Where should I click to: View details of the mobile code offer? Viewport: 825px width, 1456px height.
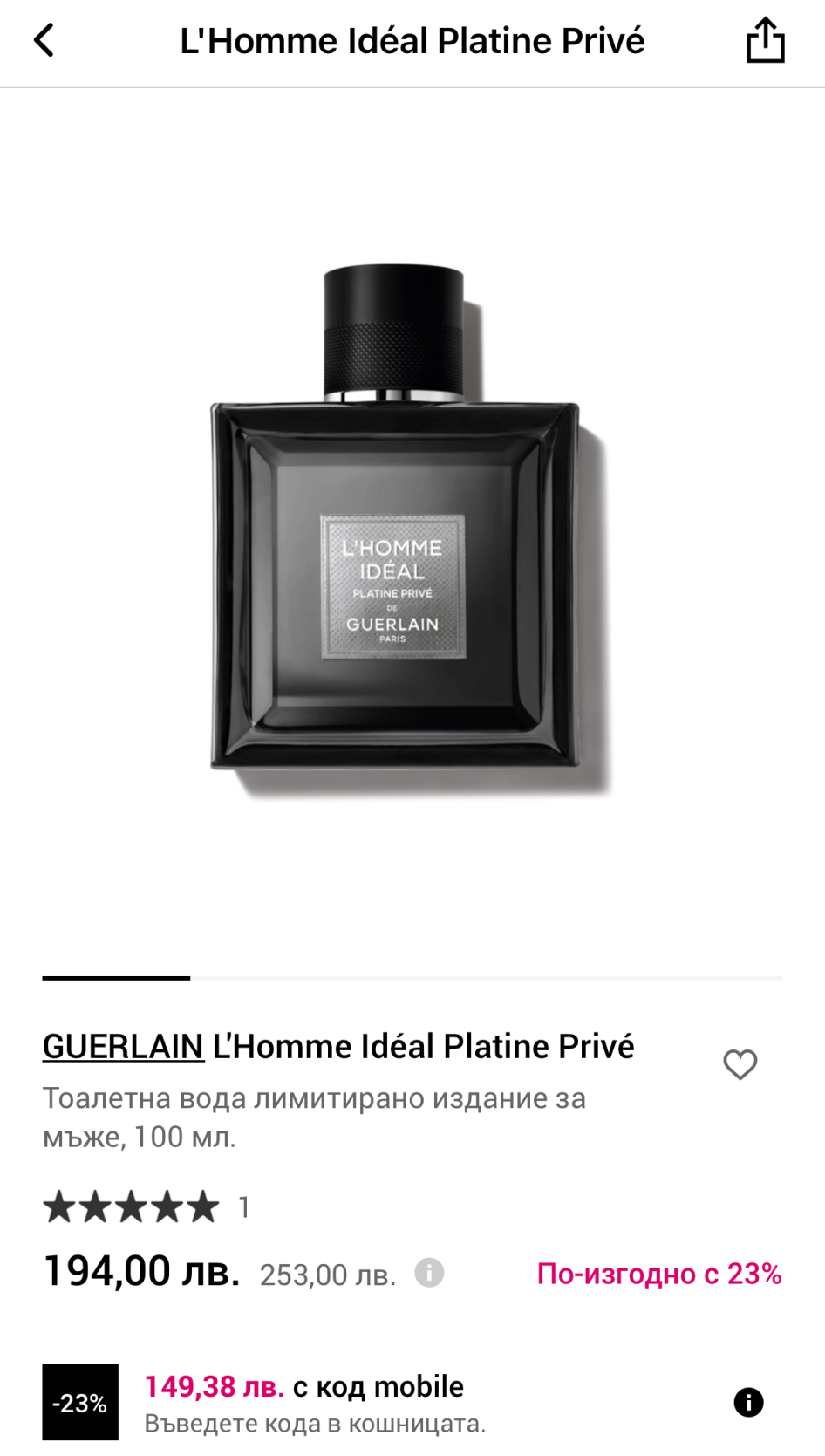tap(748, 1402)
